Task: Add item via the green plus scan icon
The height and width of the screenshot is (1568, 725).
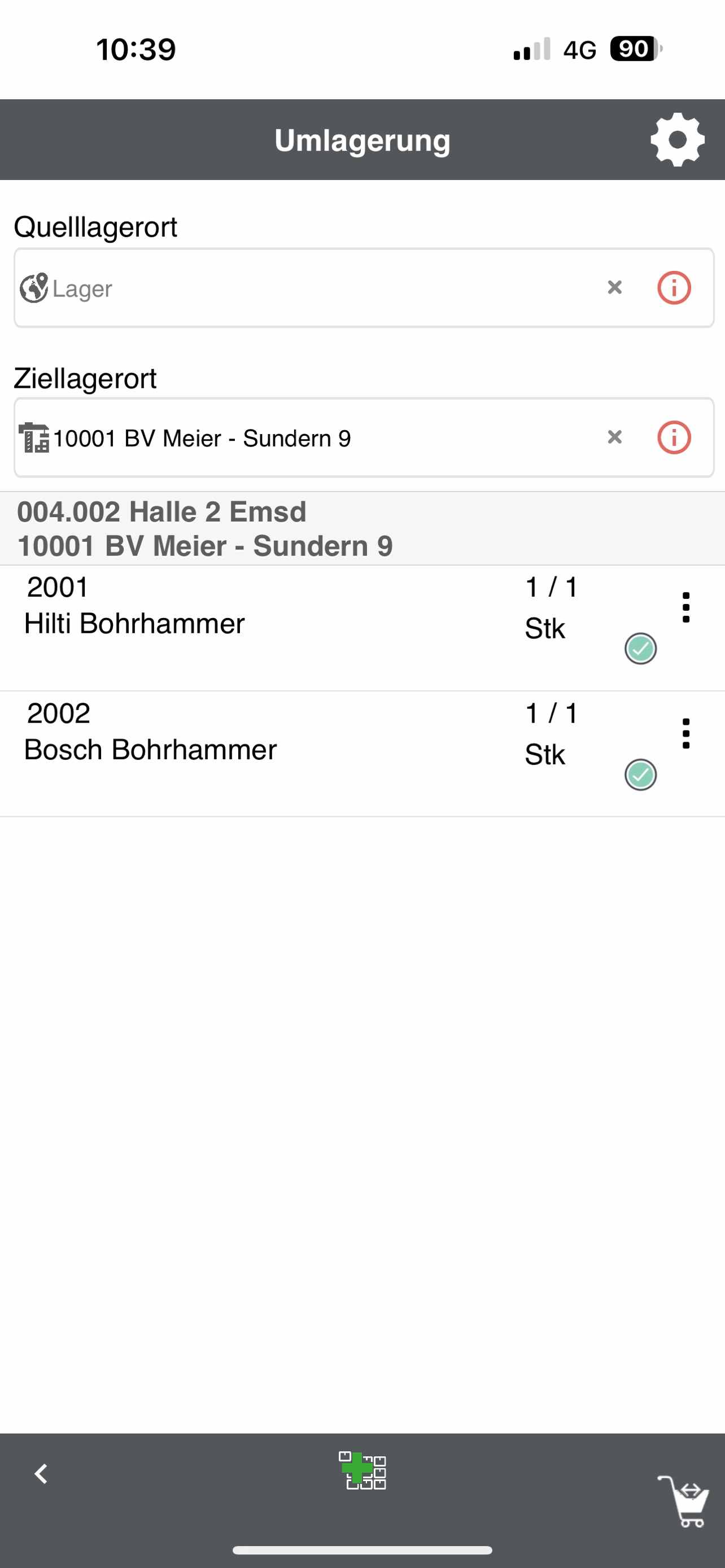Action: 362,1470
